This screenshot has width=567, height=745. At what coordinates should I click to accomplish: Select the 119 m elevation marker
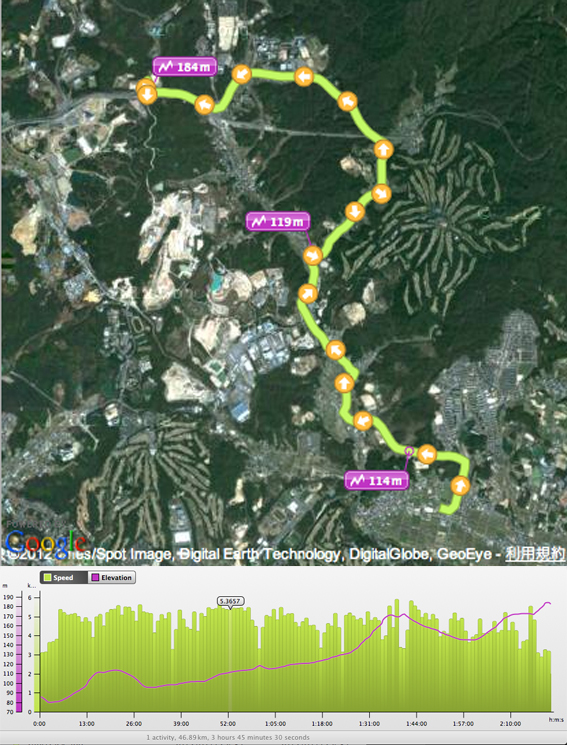pyautogui.click(x=278, y=222)
